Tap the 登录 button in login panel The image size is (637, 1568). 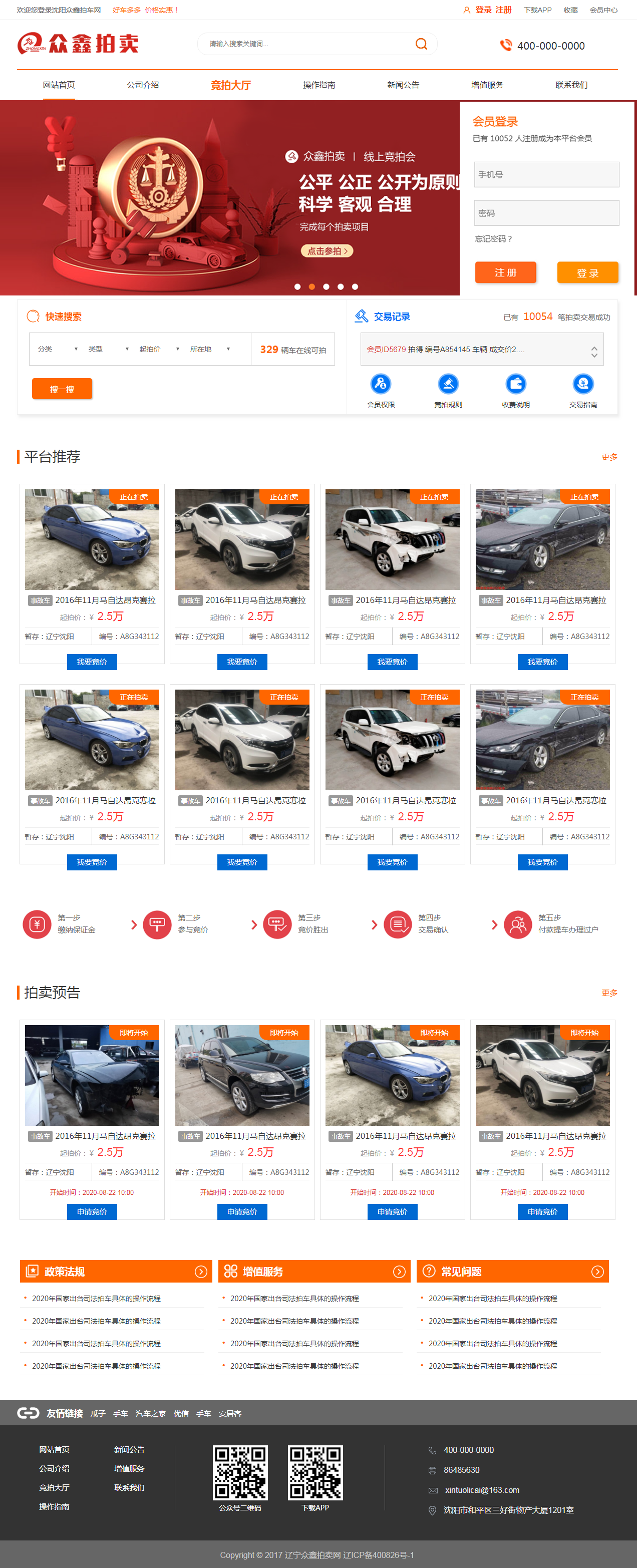(587, 273)
